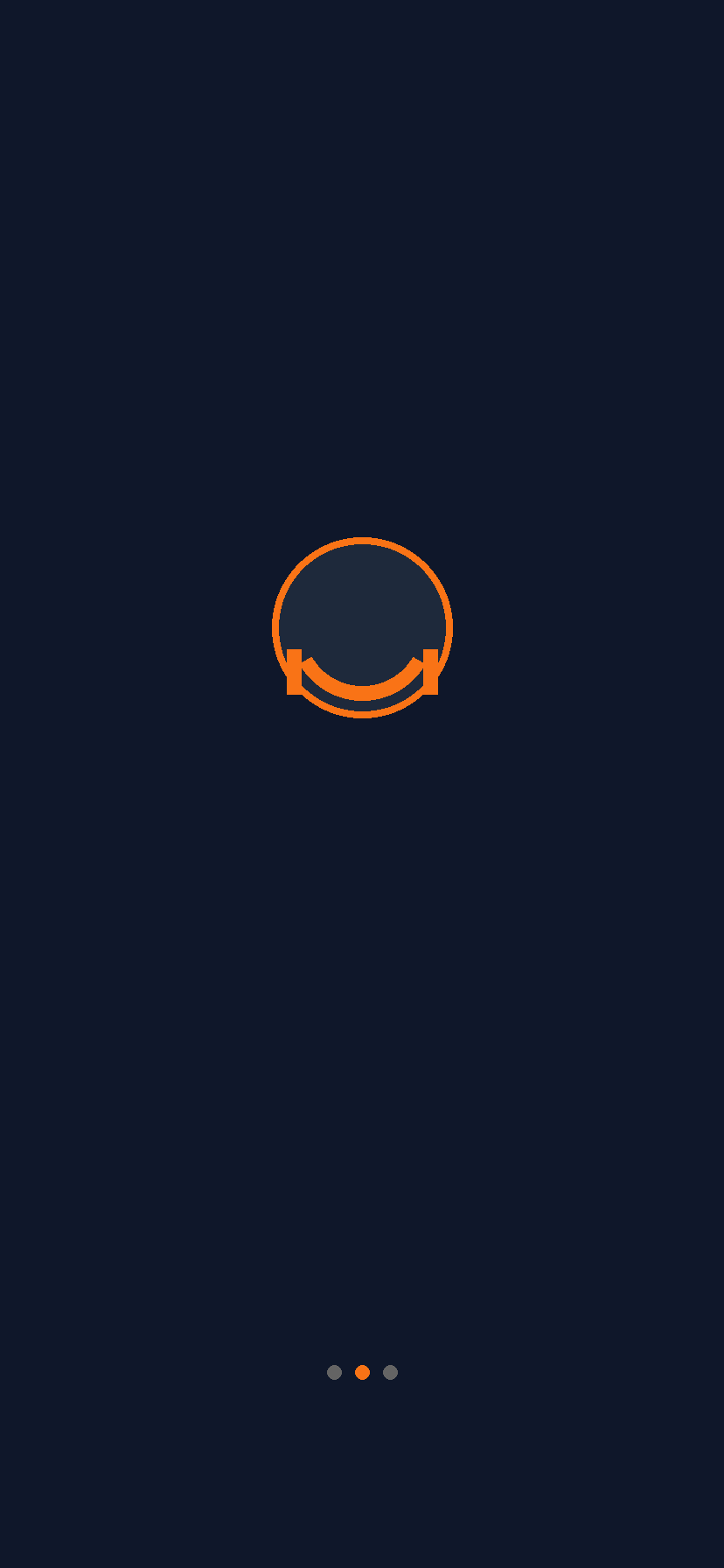This screenshot has height=1568, width=724.
Task: Jump to the first page indicator dot
Action: click(x=334, y=1372)
